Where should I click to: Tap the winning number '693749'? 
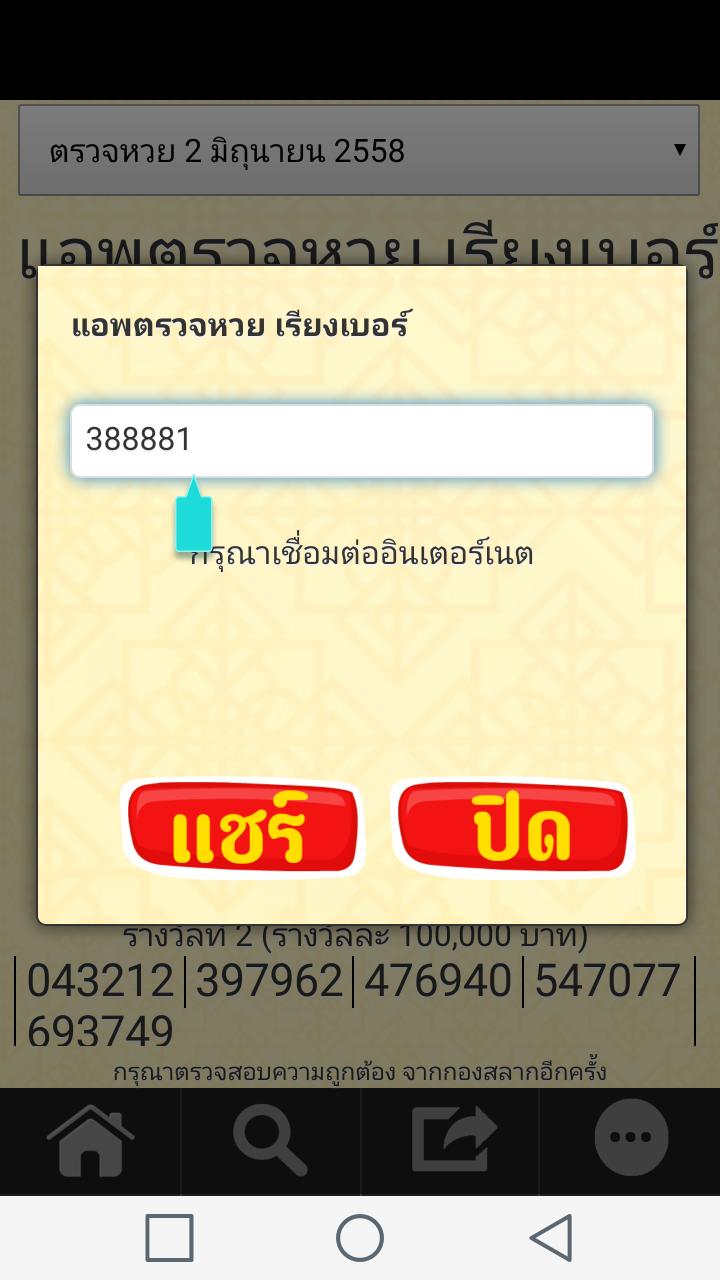pyautogui.click(x=103, y=1028)
